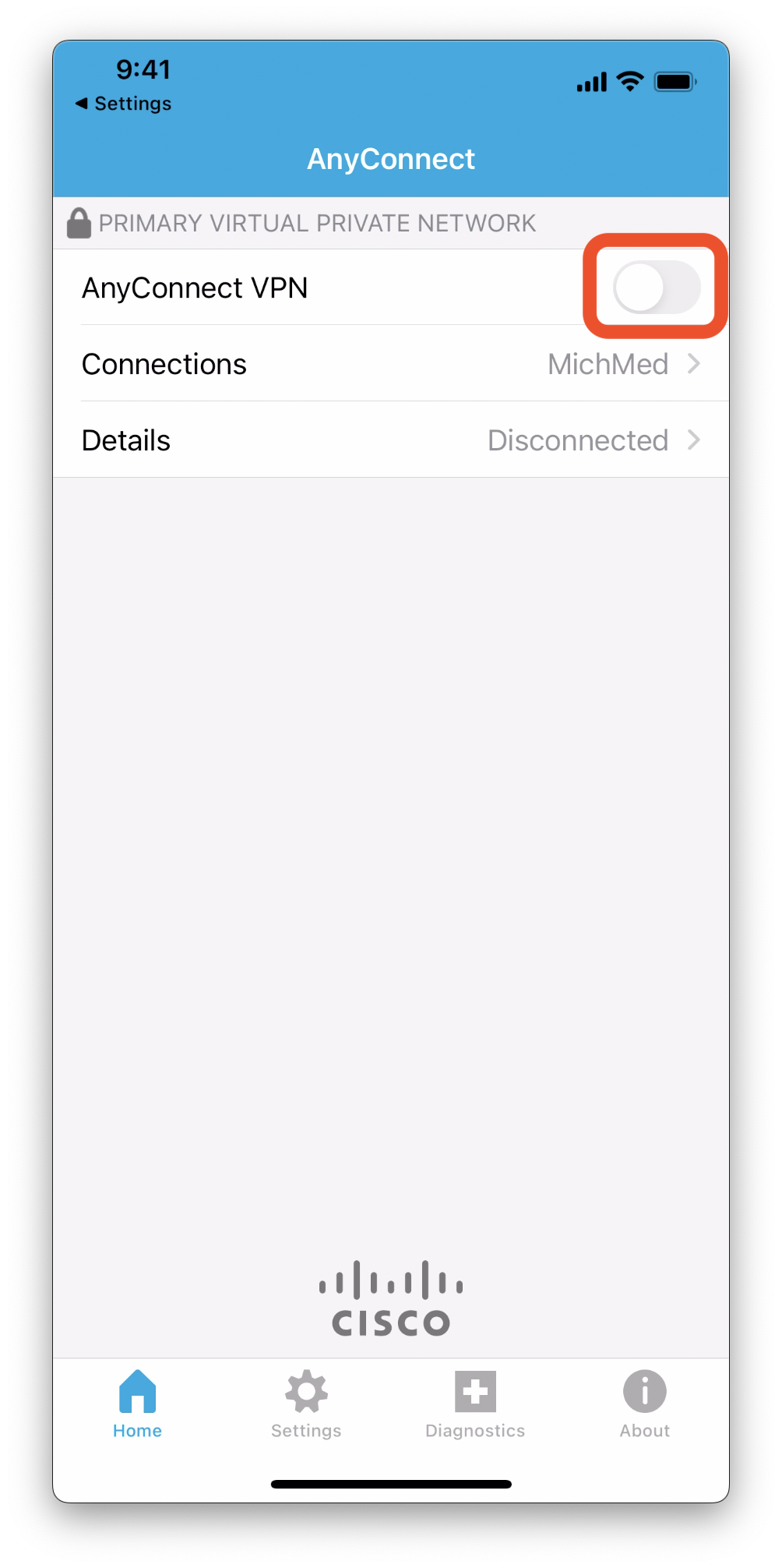Switch to the Settings tab

point(306,1404)
